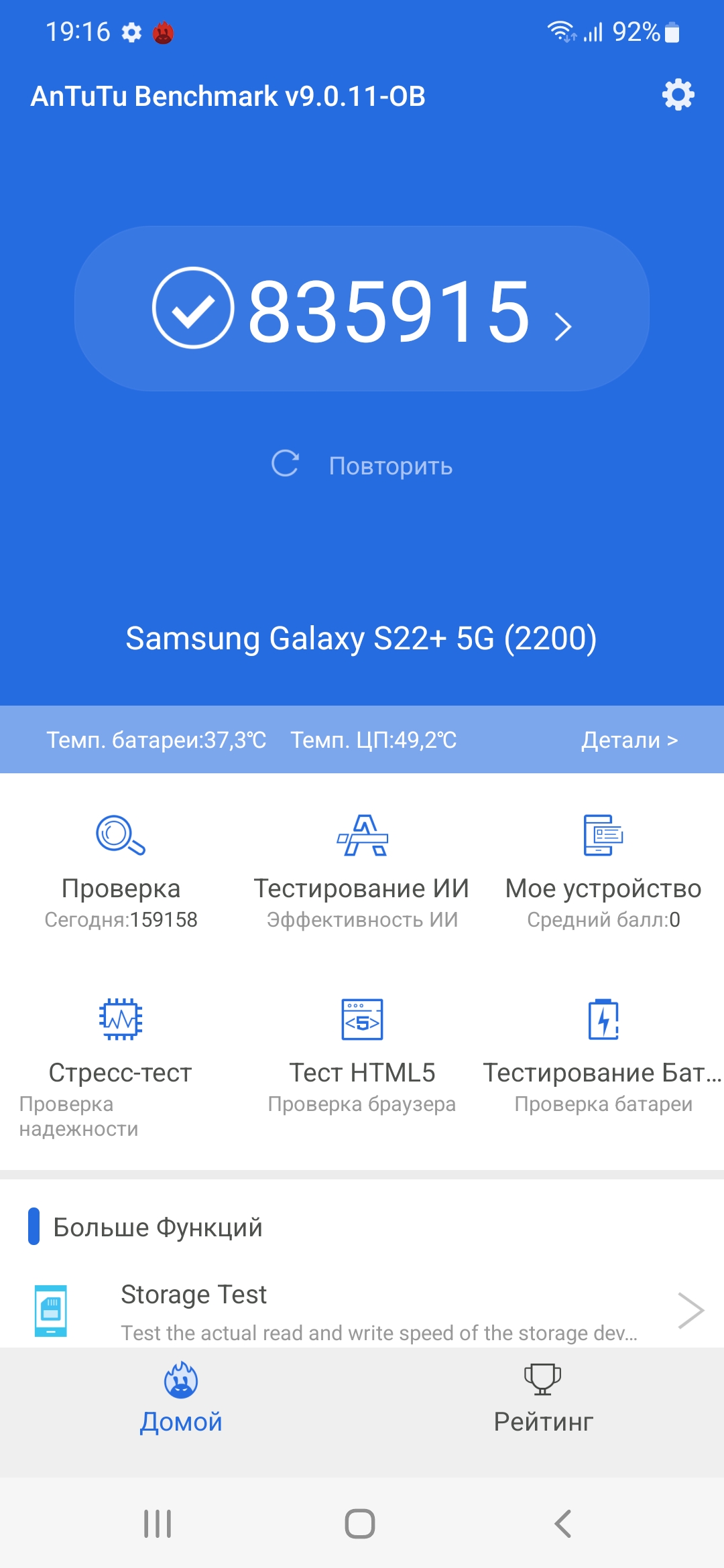Go back with system back button
The width and height of the screenshot is (724, 1568).
(x=563, y=1524)
